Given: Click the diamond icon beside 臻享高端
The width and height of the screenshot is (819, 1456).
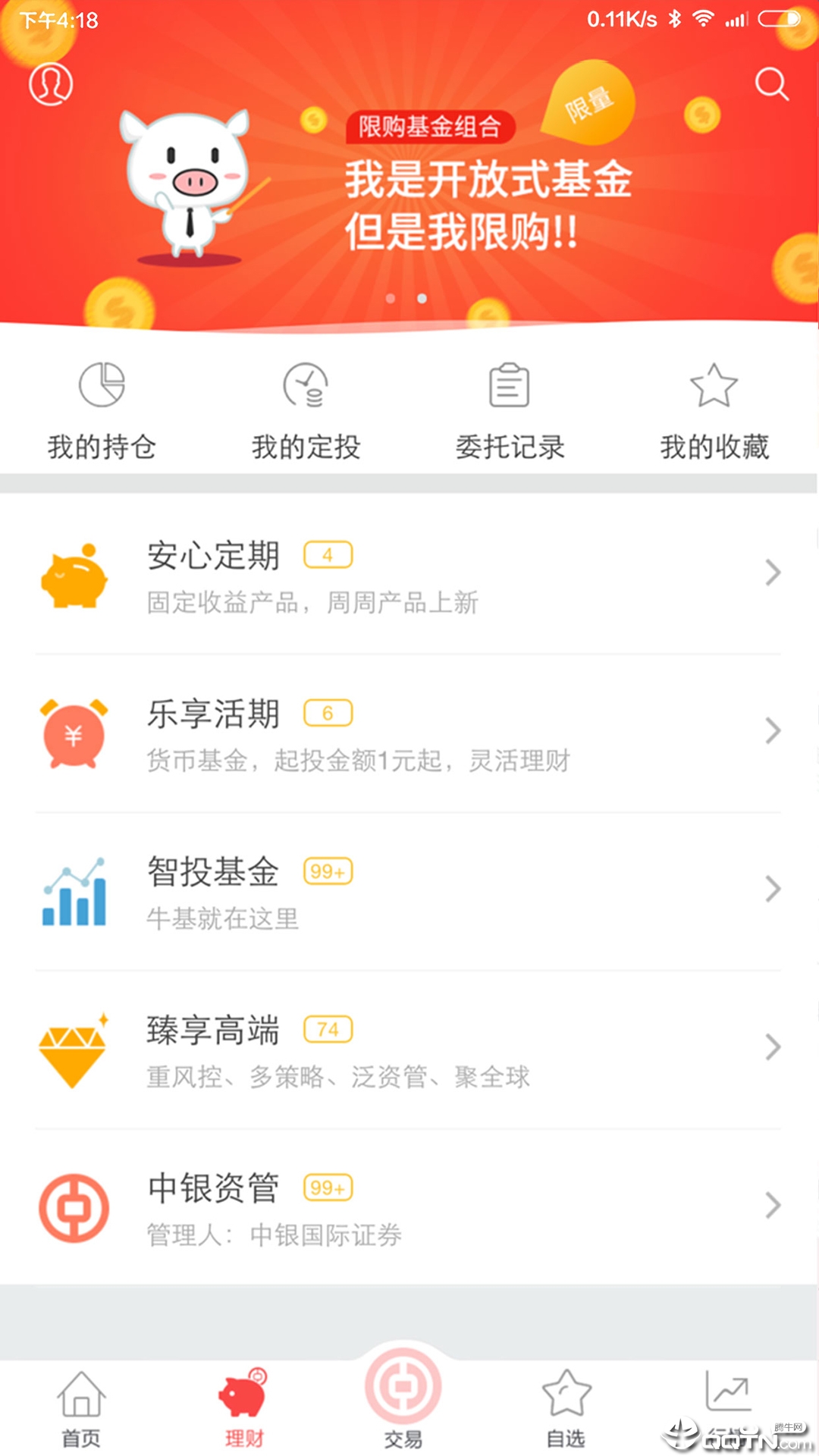Looking at the screenshot, I should 74,1054.
